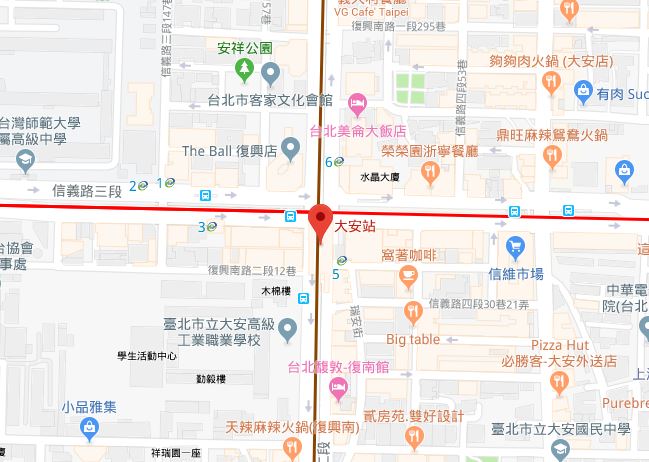Screen dimensions: 649x462
Task: Open the 鼎旺麻辣鴛鴦火鍋 restaurant marker
Action: [x=551, y=153]
